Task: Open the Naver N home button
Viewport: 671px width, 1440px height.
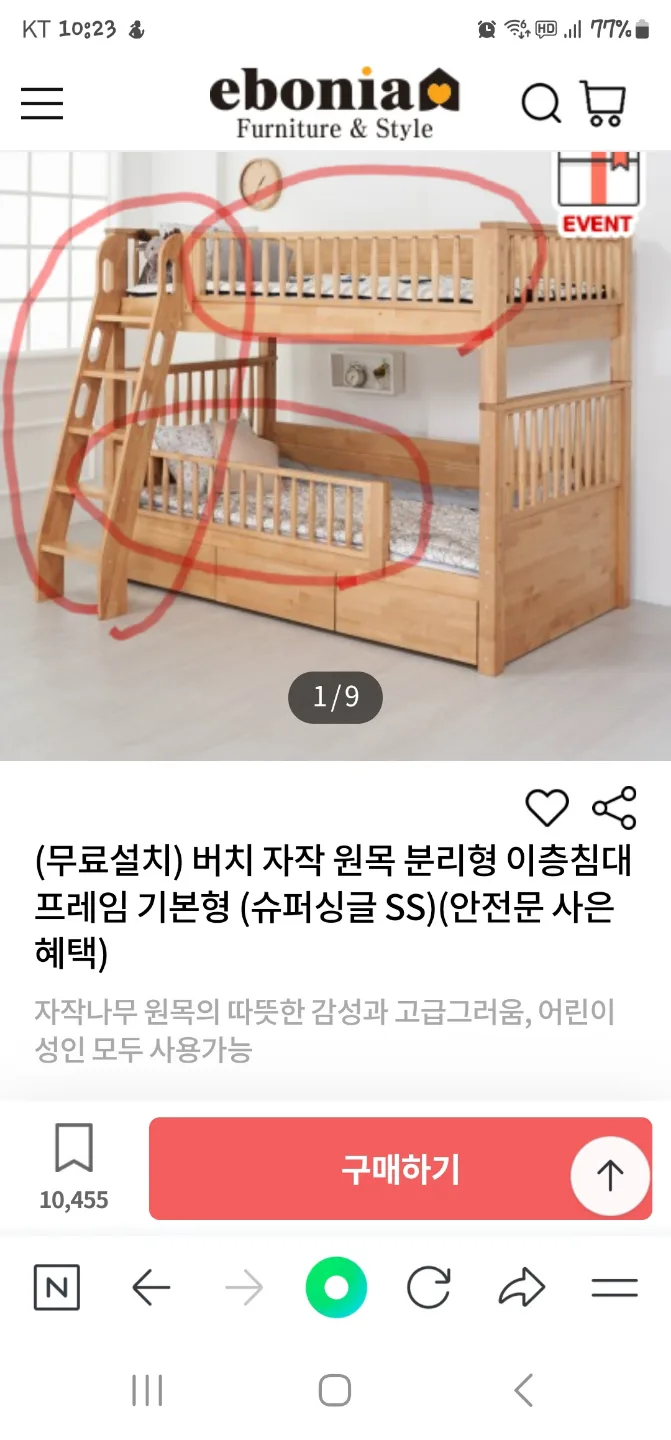Action: 57,1288
